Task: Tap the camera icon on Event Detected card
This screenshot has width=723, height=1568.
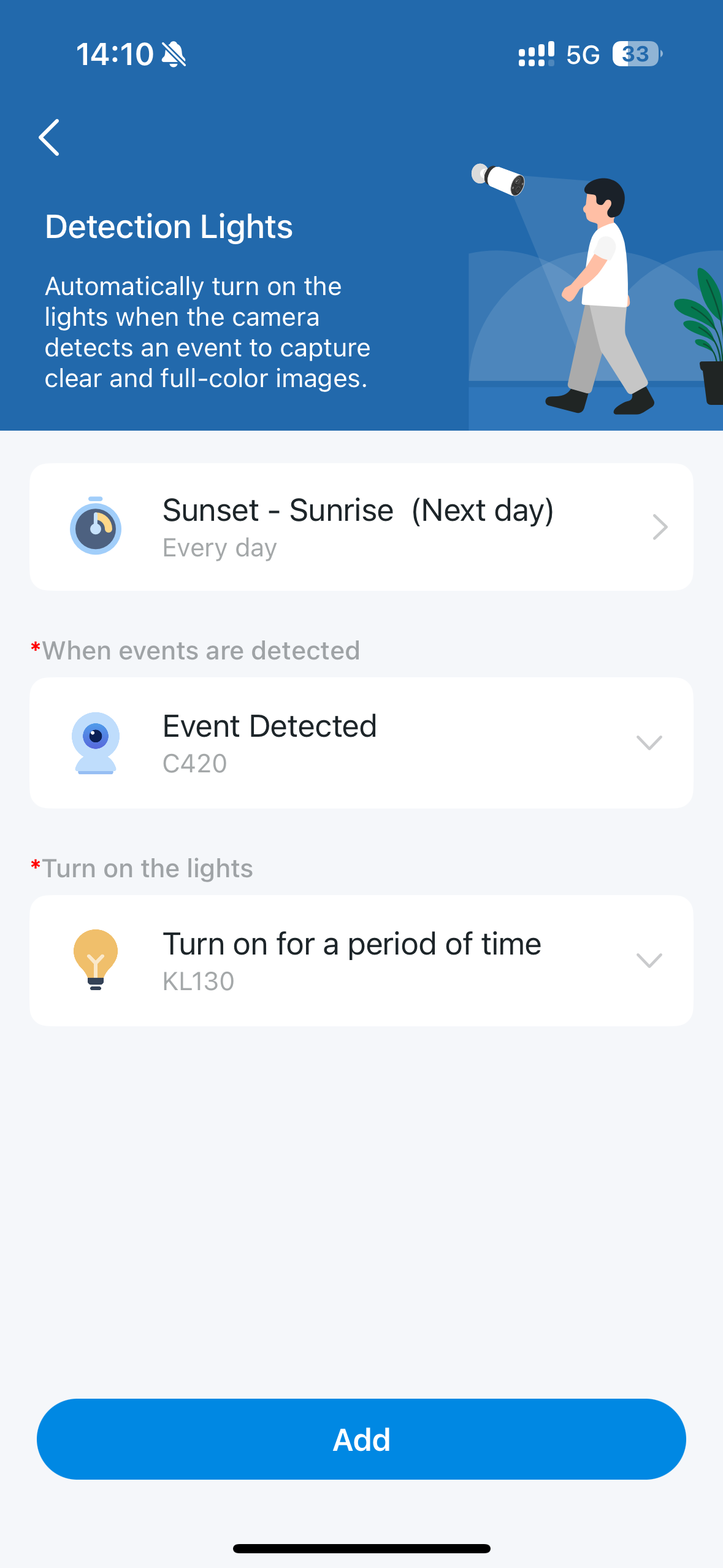Action: 96,742
